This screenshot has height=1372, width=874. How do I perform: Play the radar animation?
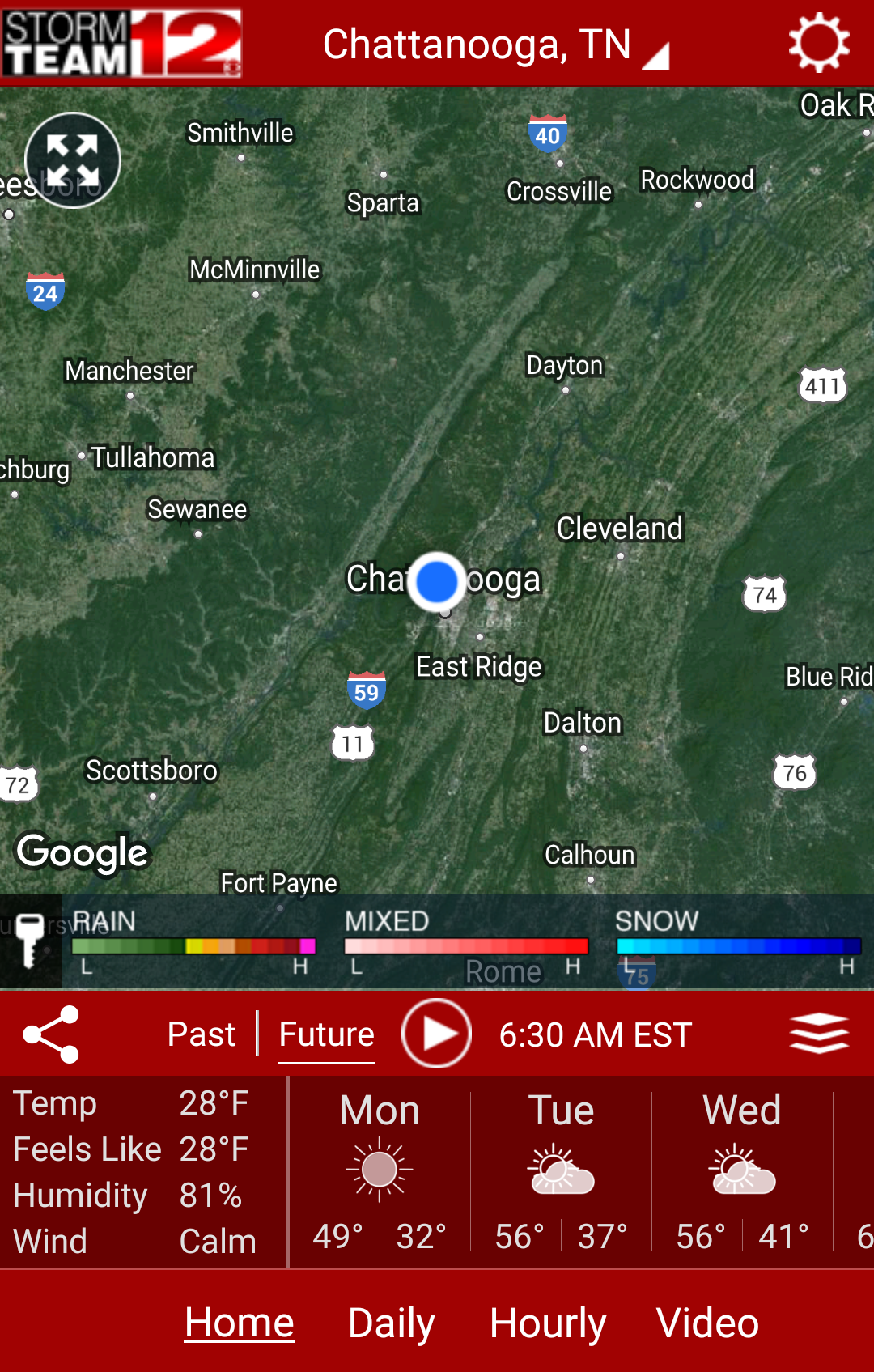pyautogui.click(x=436, y=1034)
